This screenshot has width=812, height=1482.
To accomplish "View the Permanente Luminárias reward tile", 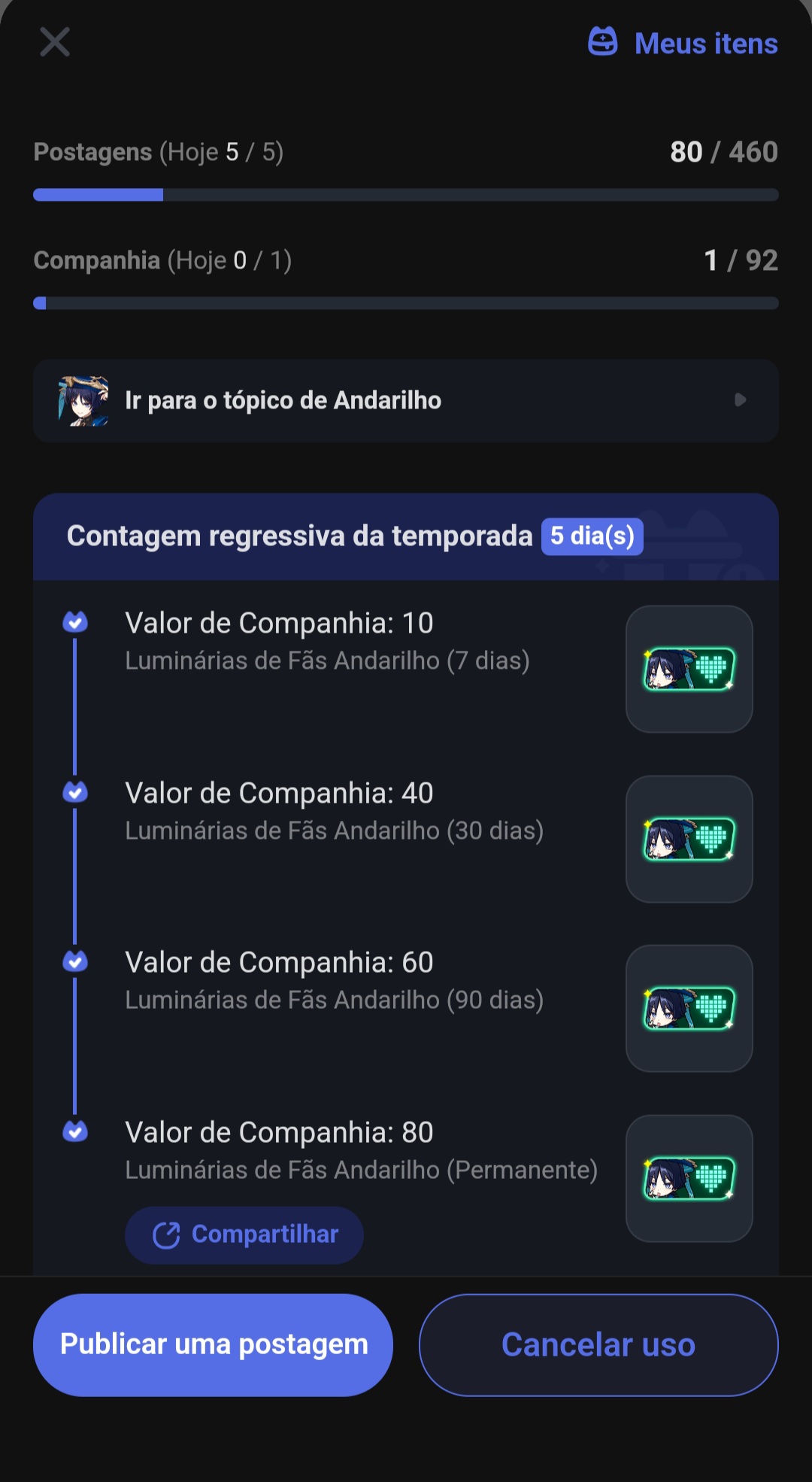I will (x=689, y=1178).
